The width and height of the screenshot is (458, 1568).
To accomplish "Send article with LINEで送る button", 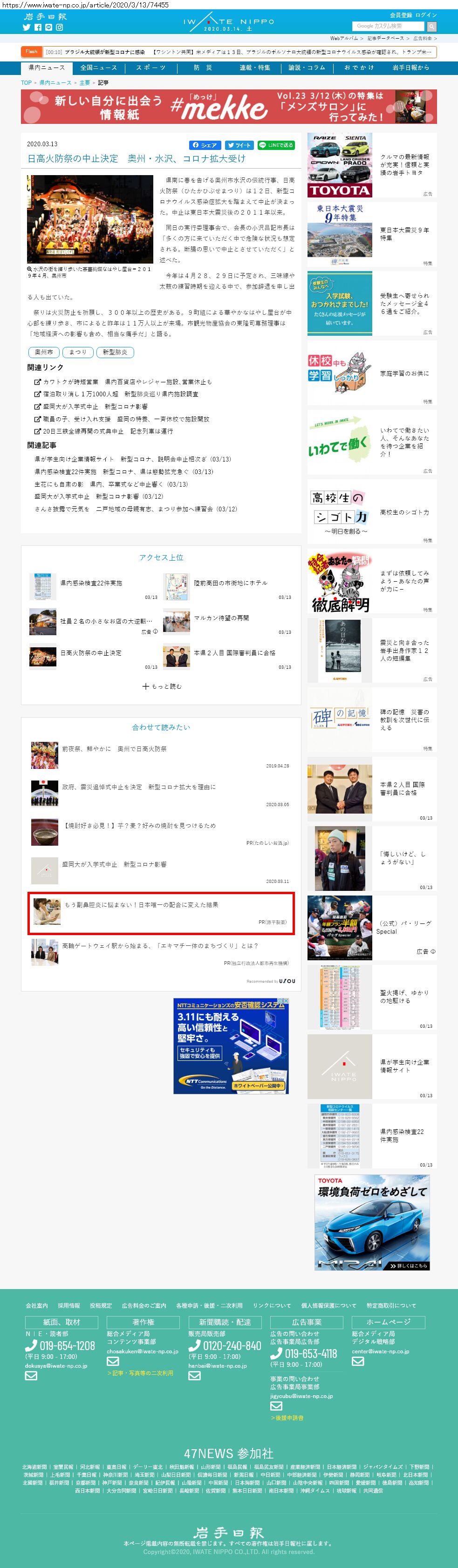I will coord(276,145).
